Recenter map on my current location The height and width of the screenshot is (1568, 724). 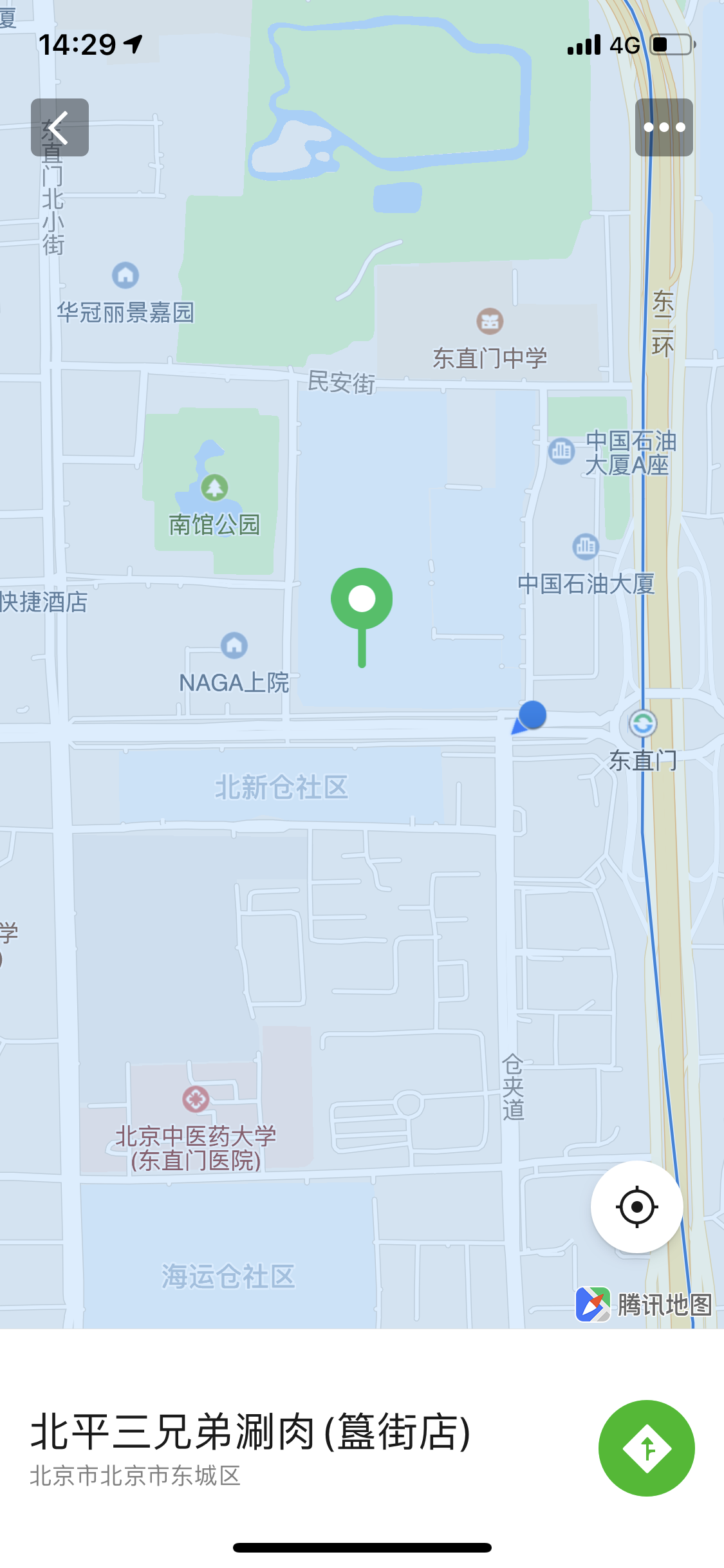pos(636,1206)
